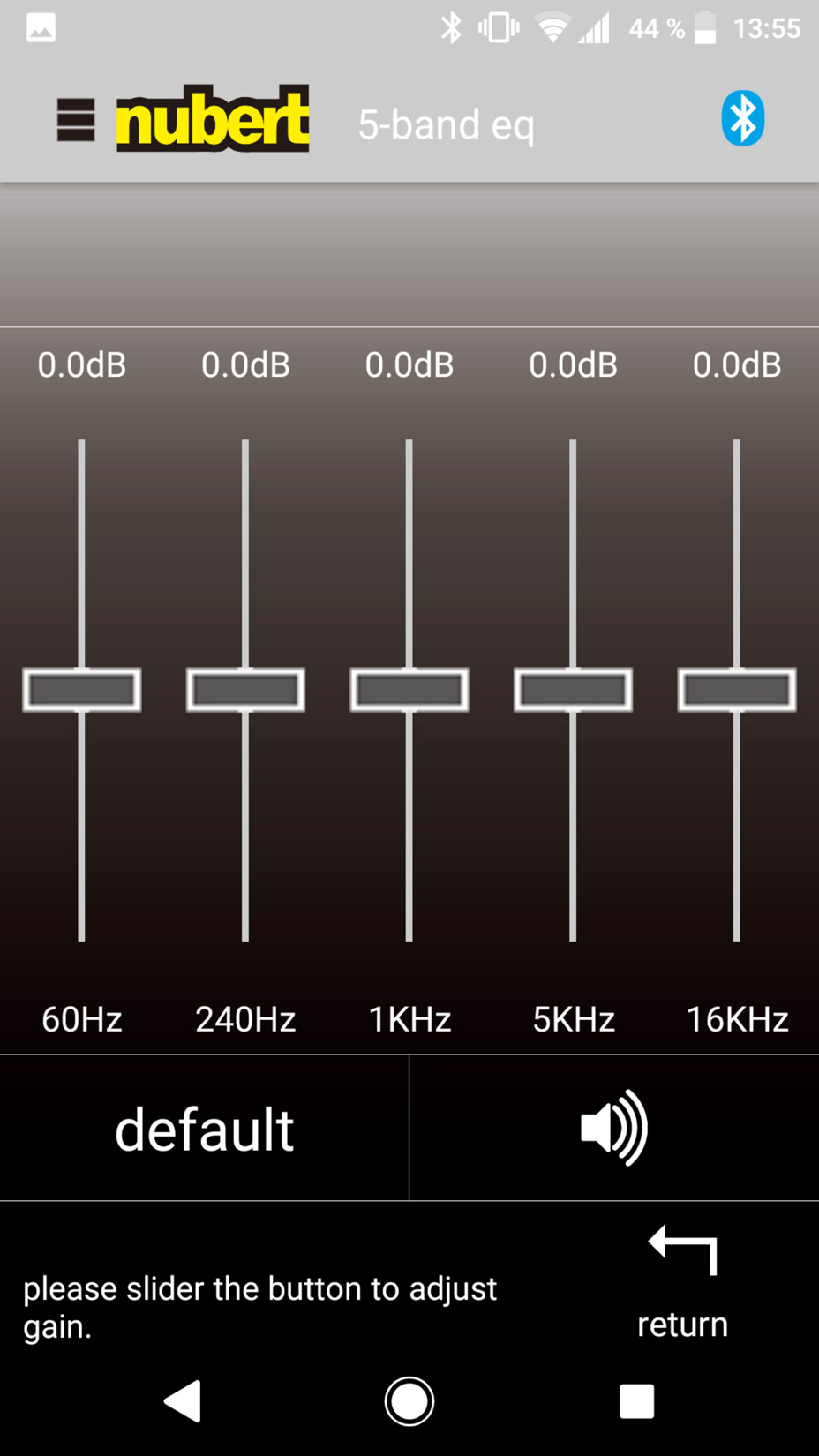819x1456 pixels.
Task: Tap the blue Bluetooth connection icon
Action: point(742,118)
